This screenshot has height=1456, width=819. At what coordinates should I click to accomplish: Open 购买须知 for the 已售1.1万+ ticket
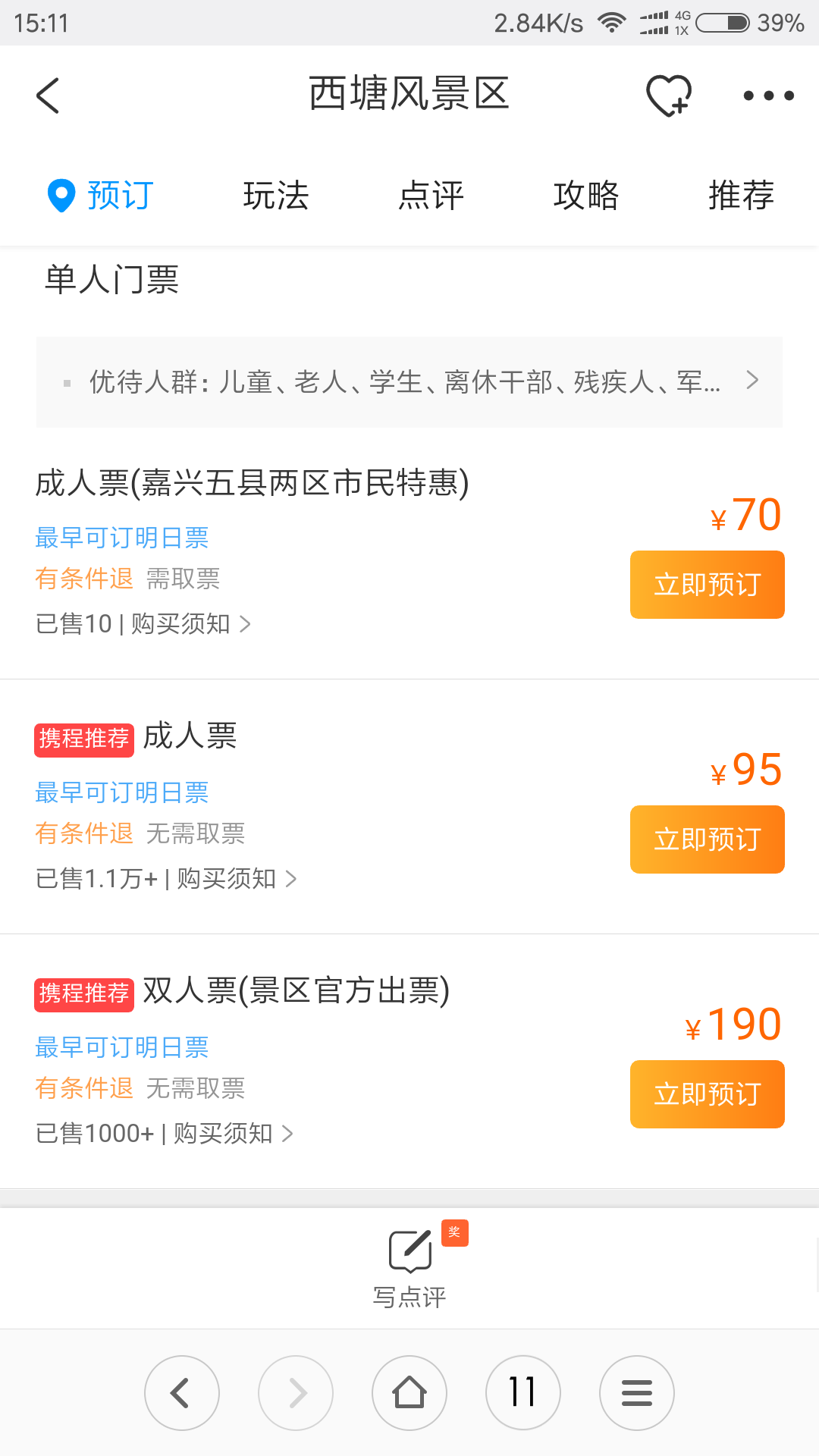coord(237,879)
